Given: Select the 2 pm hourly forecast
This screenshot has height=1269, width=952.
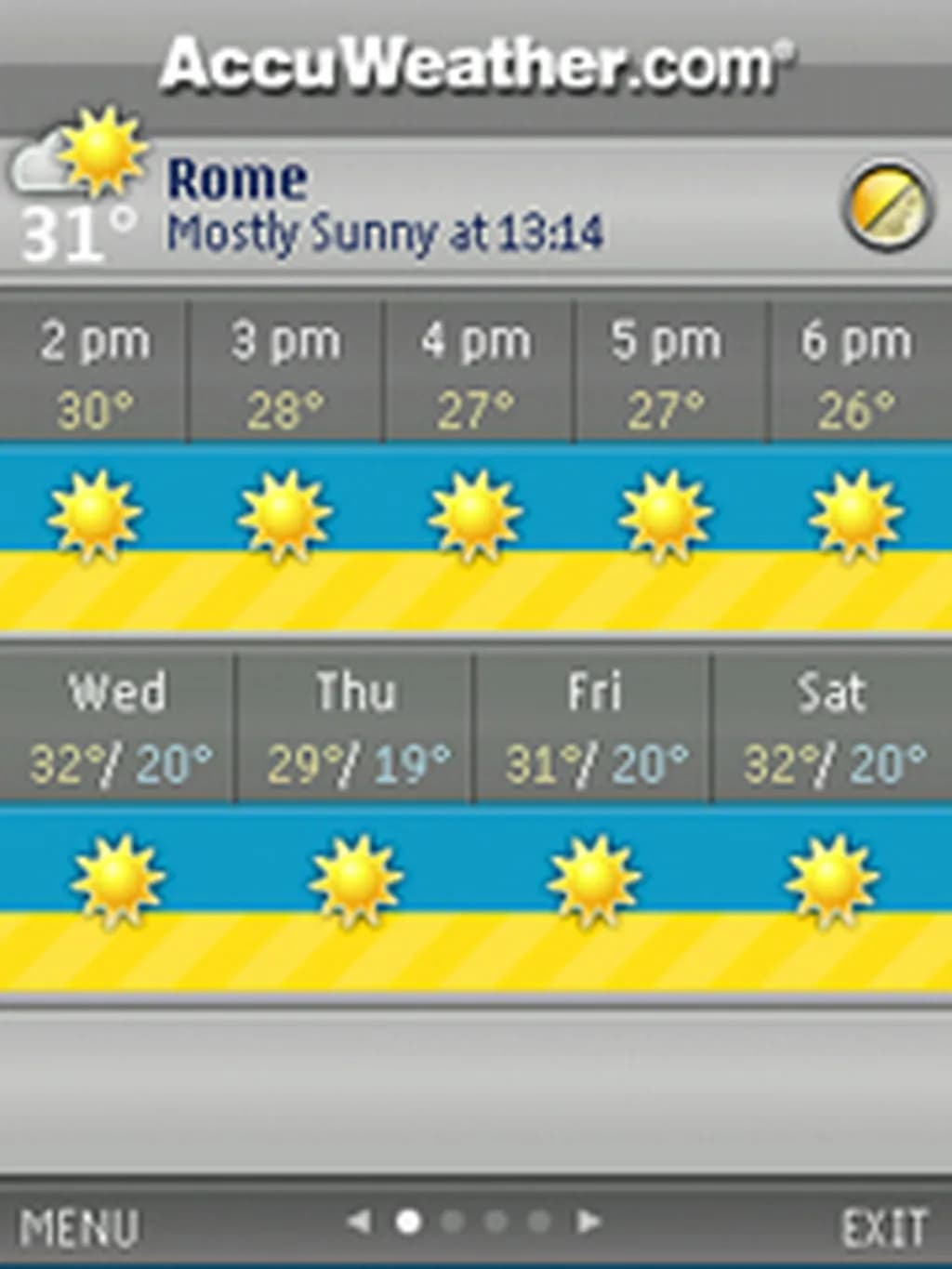Looking at the screenshot, I should tap(94, 372).
